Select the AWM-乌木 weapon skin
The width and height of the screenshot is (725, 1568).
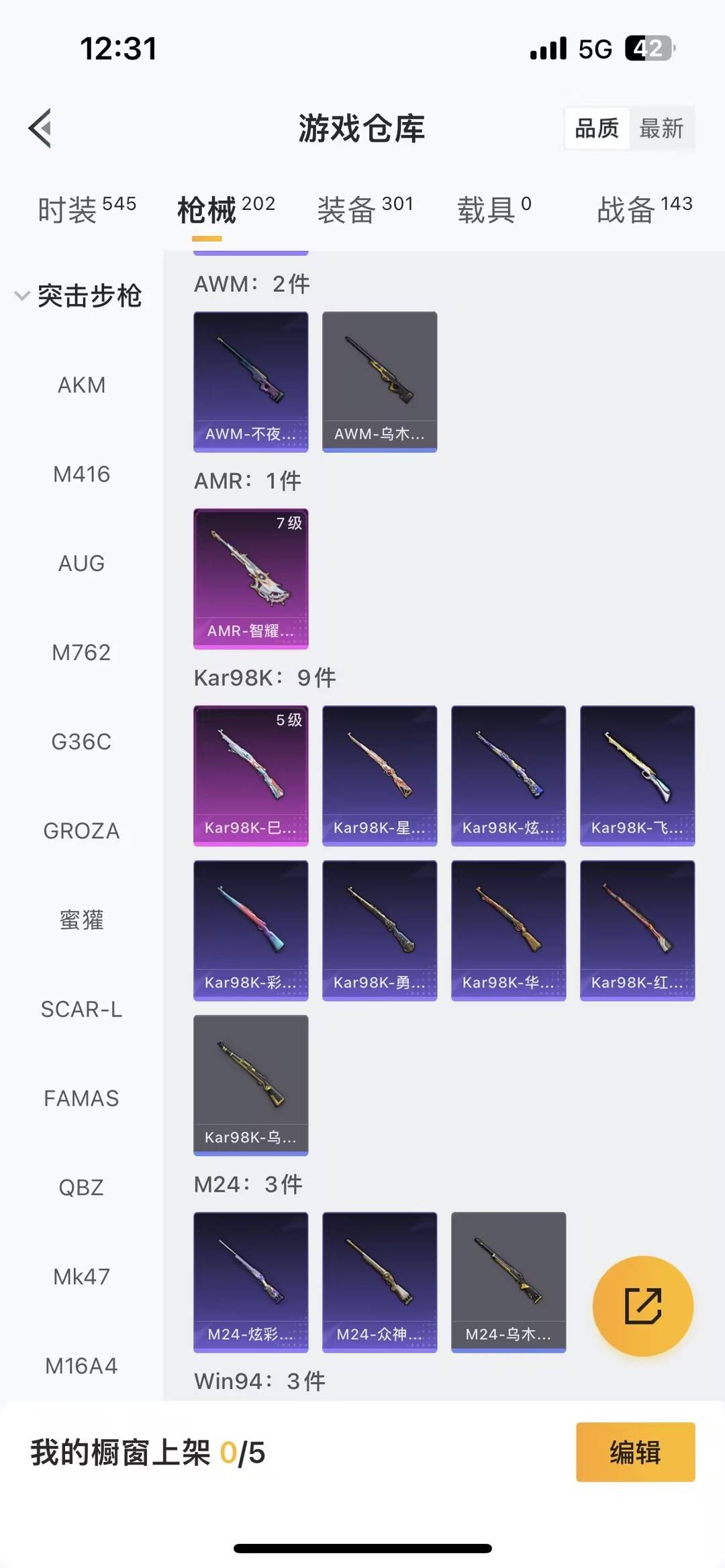pos(379,379)
